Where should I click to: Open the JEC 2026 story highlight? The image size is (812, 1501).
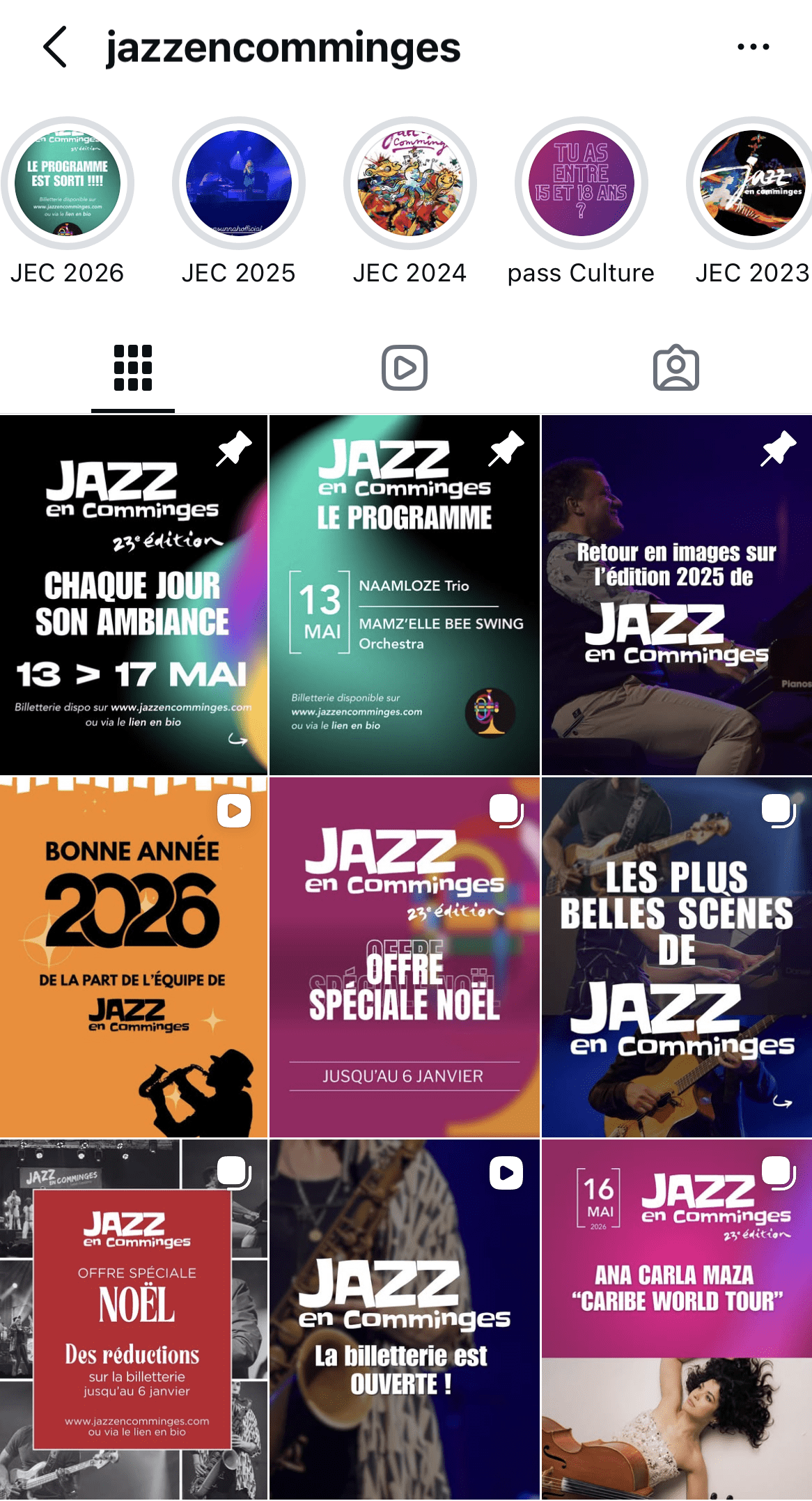click(68, 183)
